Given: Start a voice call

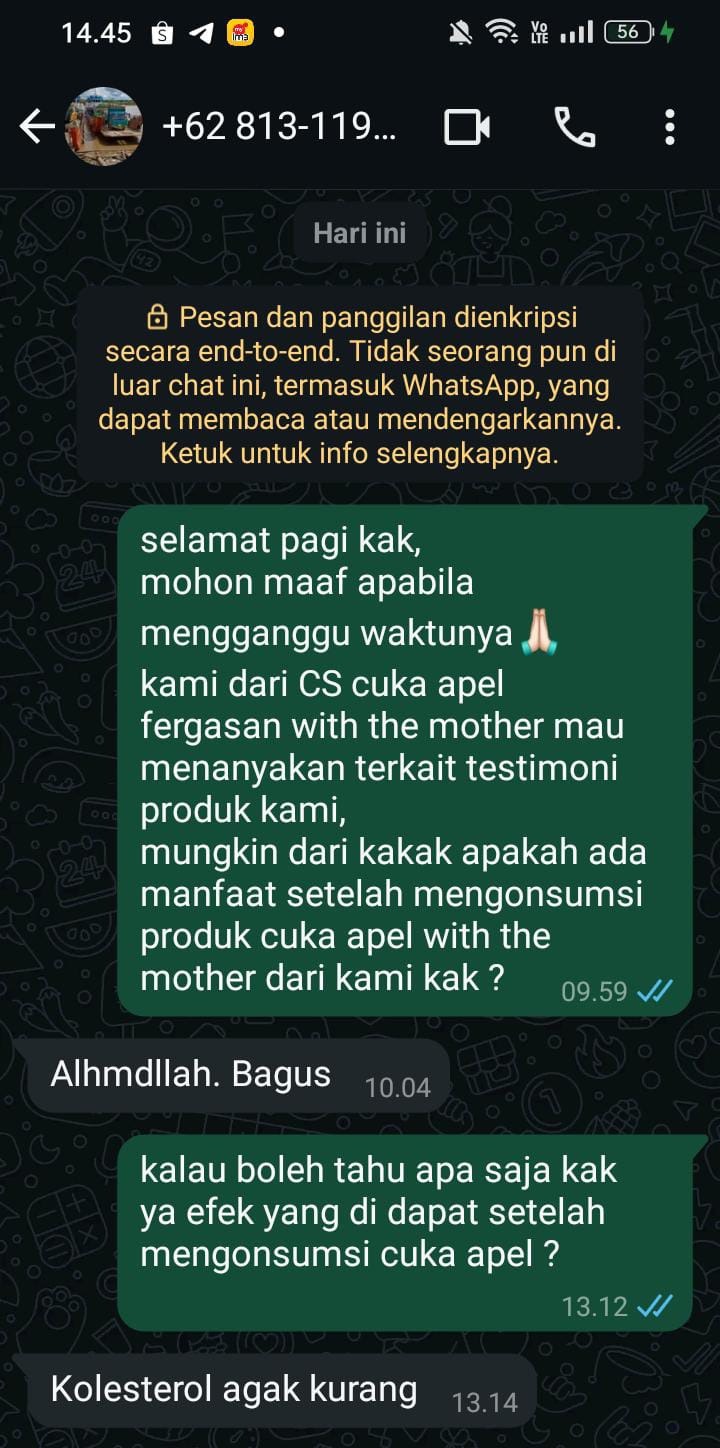Looking at the screenshot, I should 575,127.
